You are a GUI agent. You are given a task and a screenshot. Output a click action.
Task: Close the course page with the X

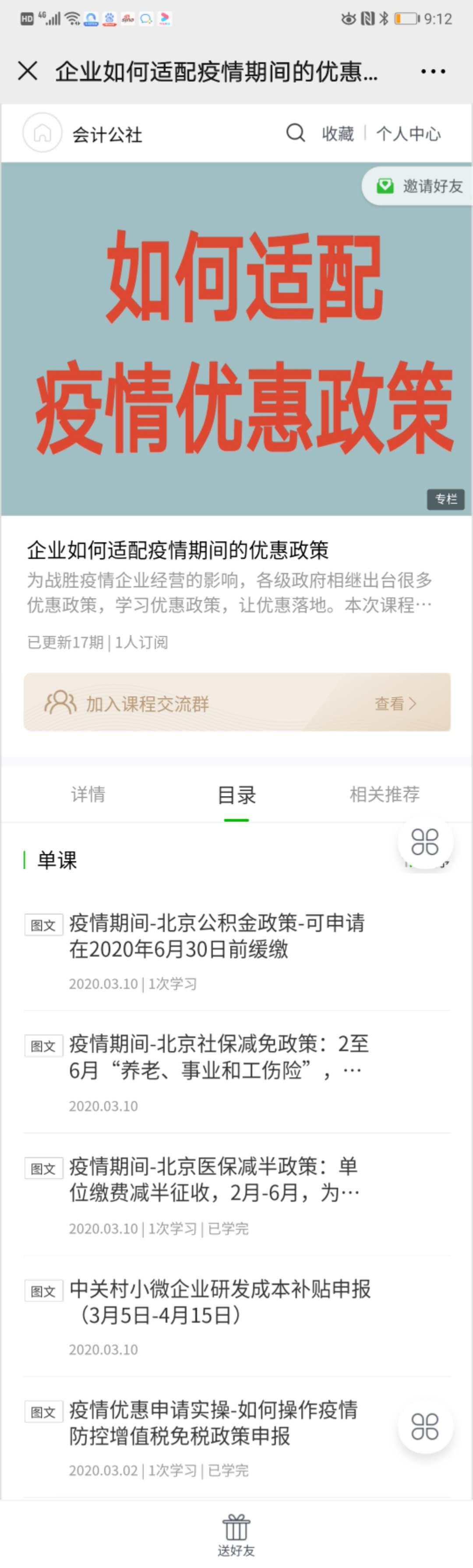(x=28, y=71)
